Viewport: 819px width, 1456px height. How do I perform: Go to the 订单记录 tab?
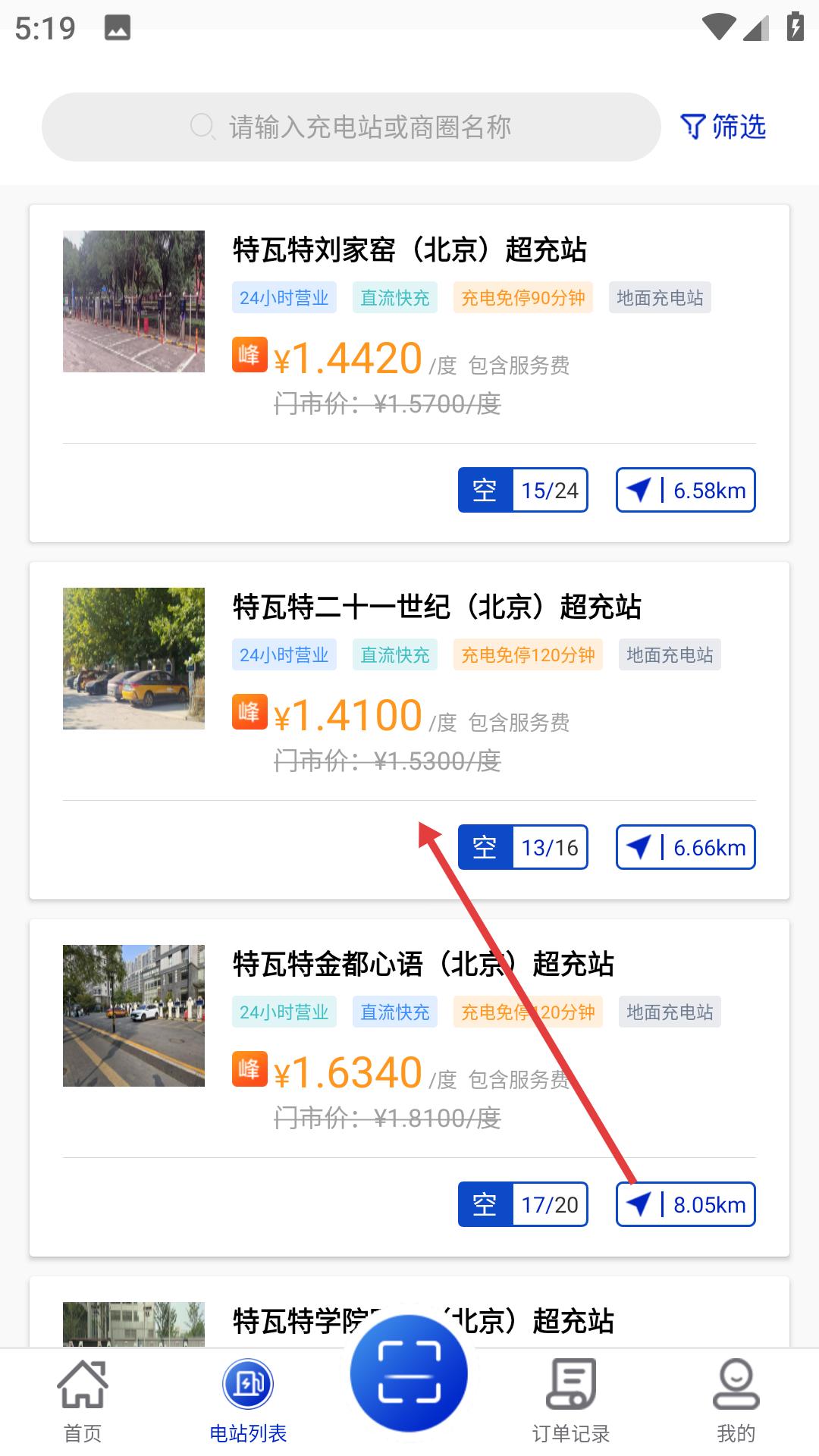571,1401
